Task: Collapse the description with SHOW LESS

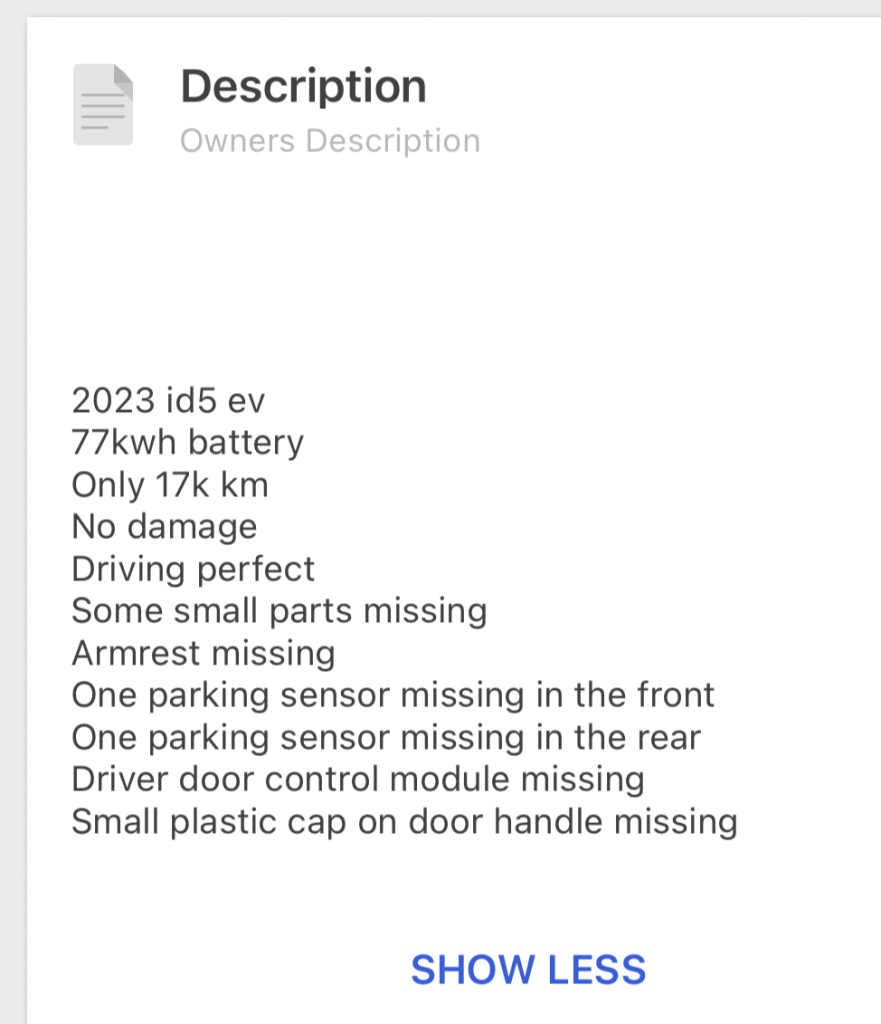Action: click(x=528, y=969)
